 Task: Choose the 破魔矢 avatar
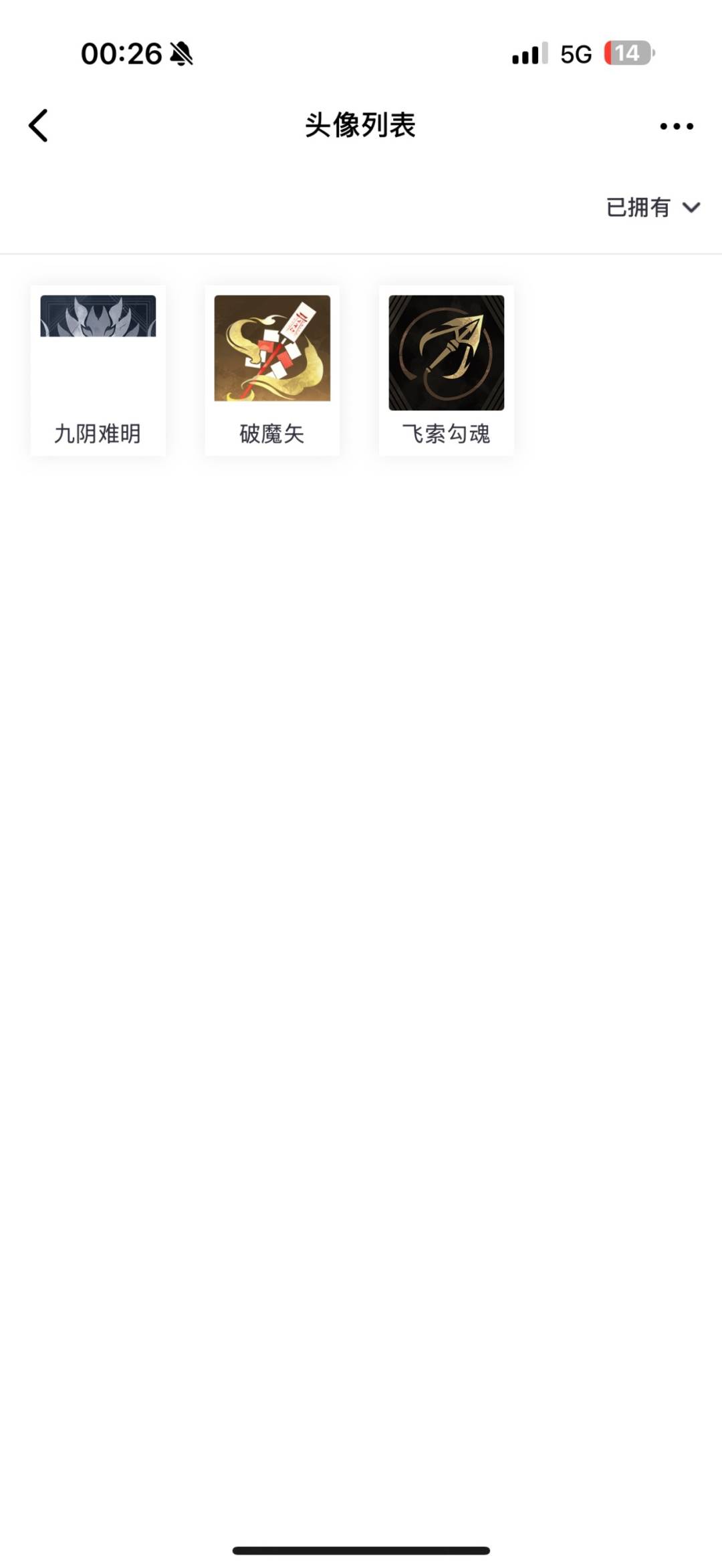(x=272, y=370)
